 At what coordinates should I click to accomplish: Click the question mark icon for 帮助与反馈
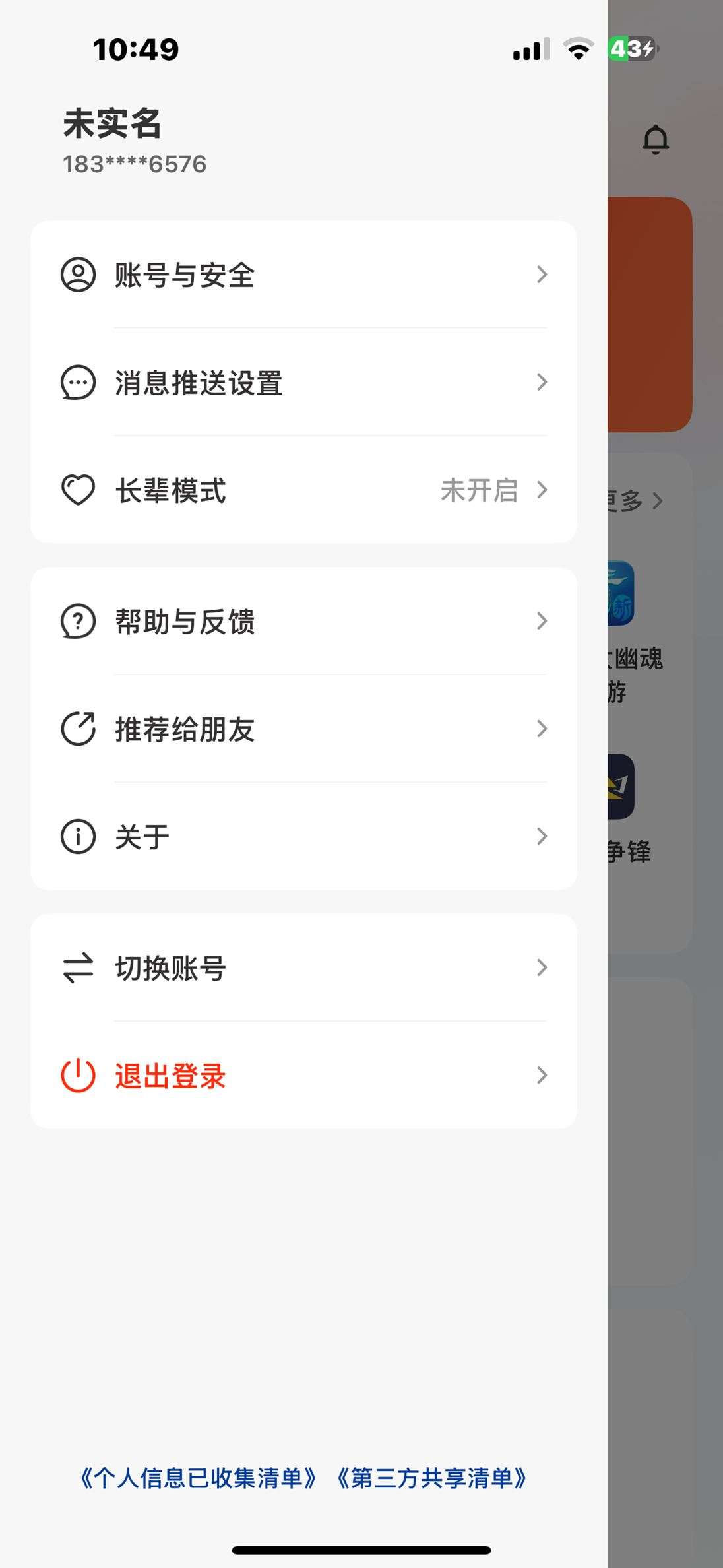click(78, 620)
